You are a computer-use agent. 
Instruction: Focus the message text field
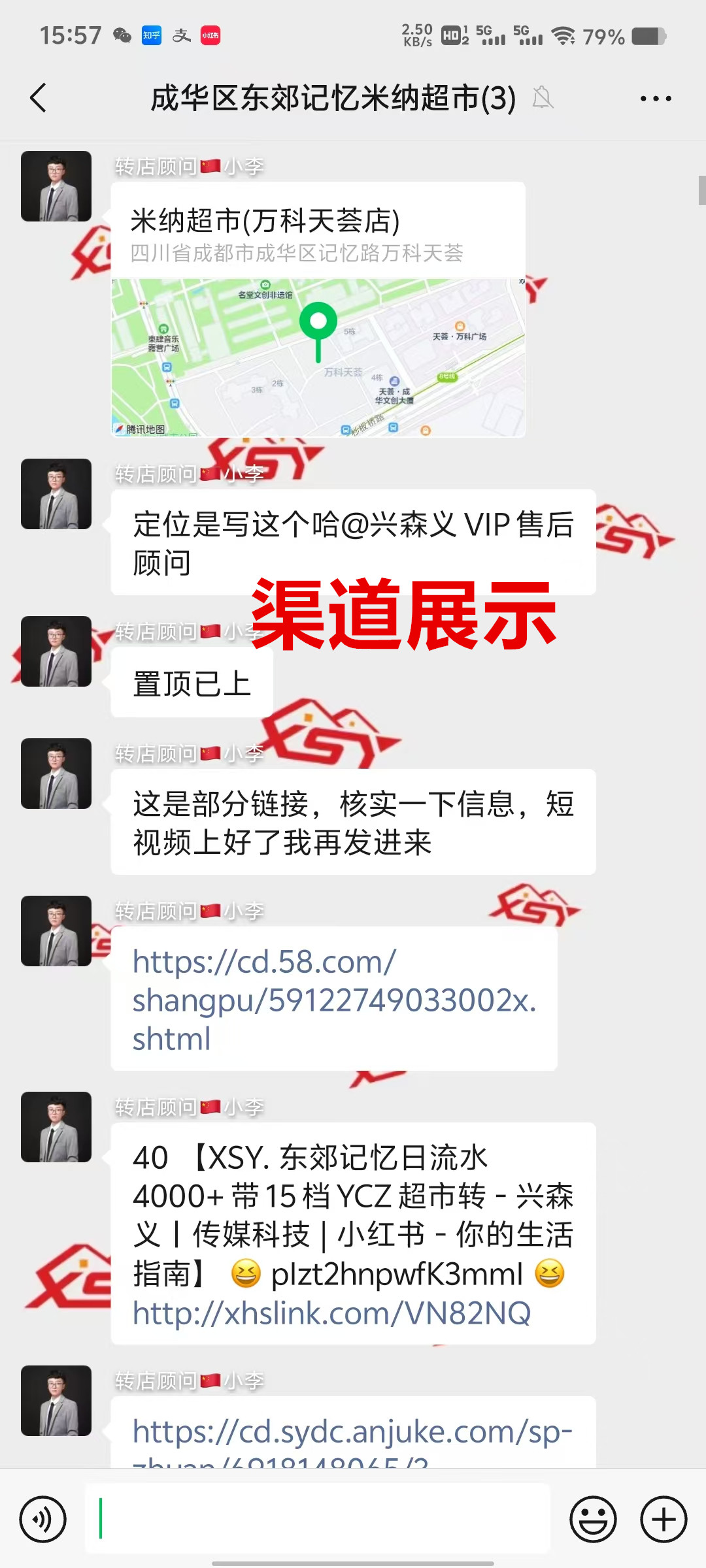tap(318, 1519)
